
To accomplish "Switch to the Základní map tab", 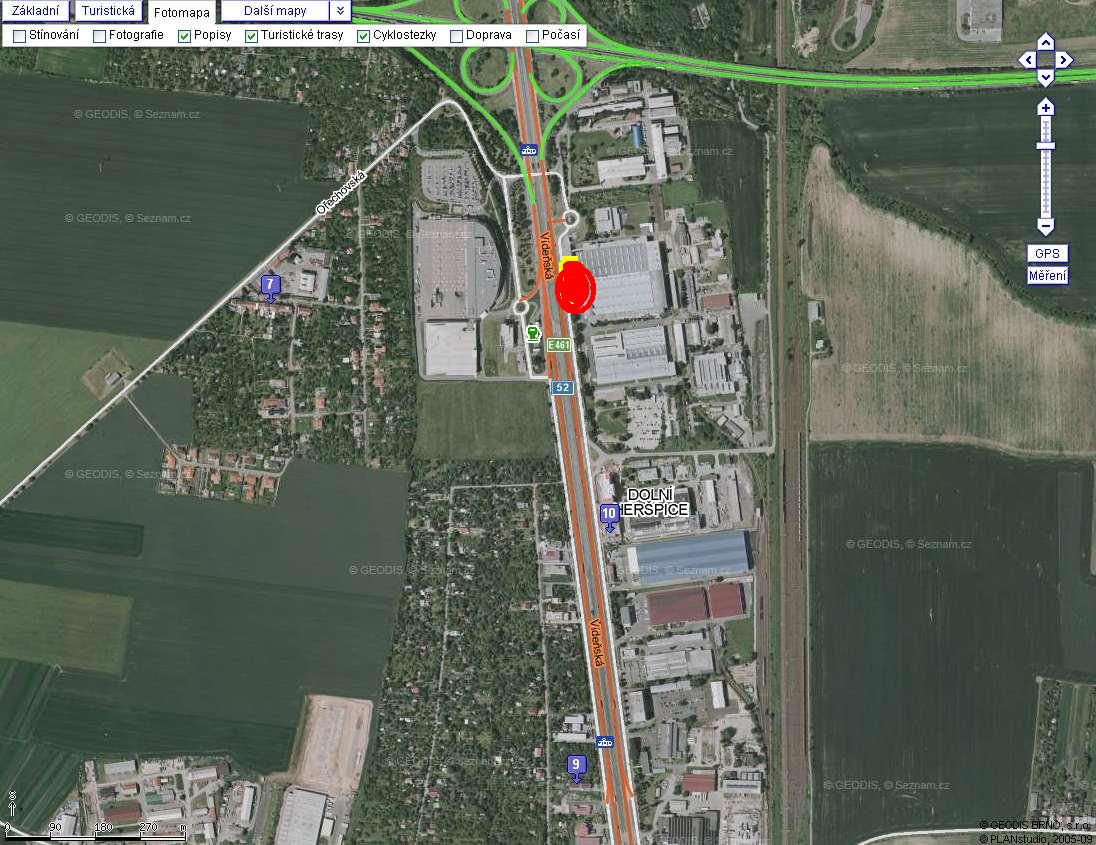I will click(x=35, y=12).
